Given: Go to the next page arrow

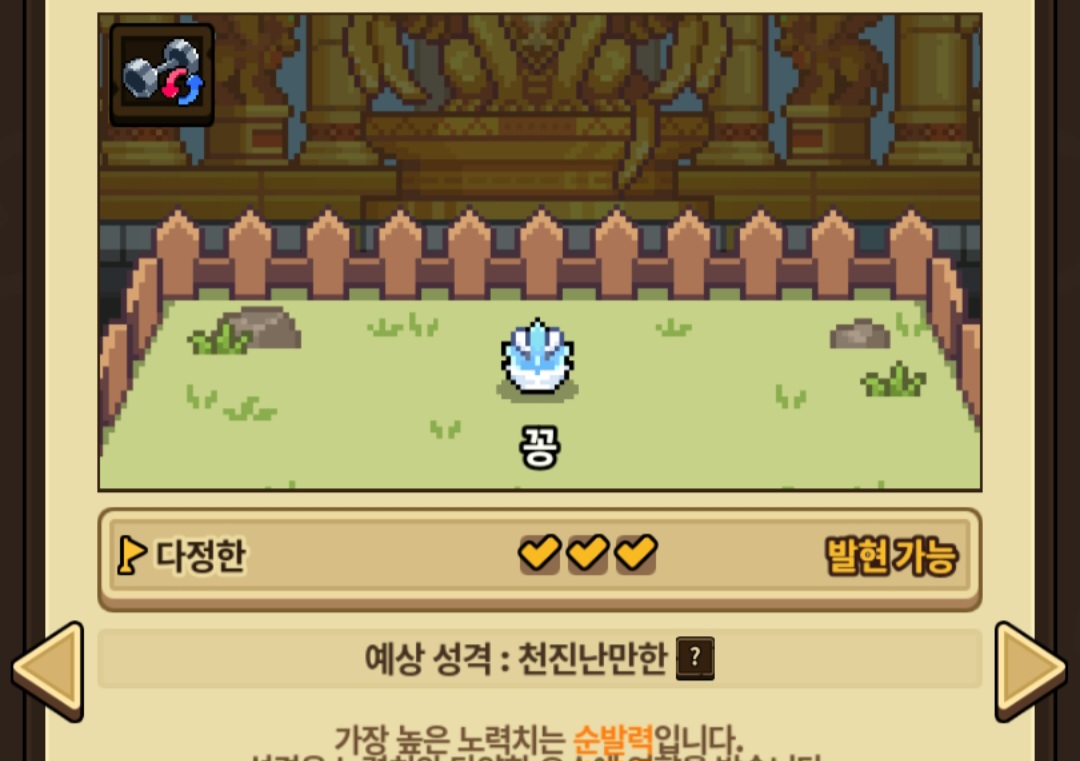Looking at the screenshot, I should point(1030,671).
